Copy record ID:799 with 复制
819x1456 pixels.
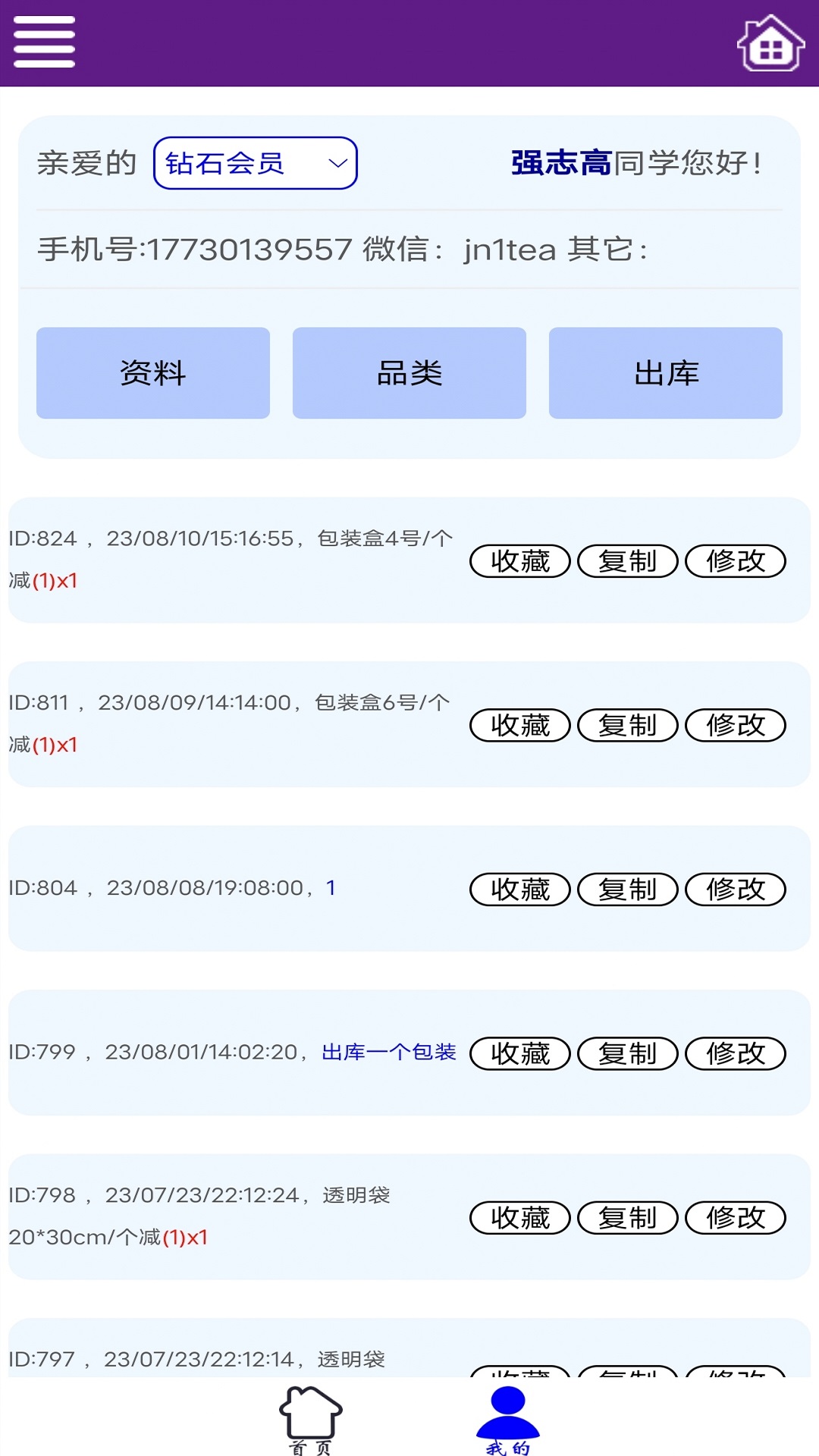click(x=628, y=1053)
